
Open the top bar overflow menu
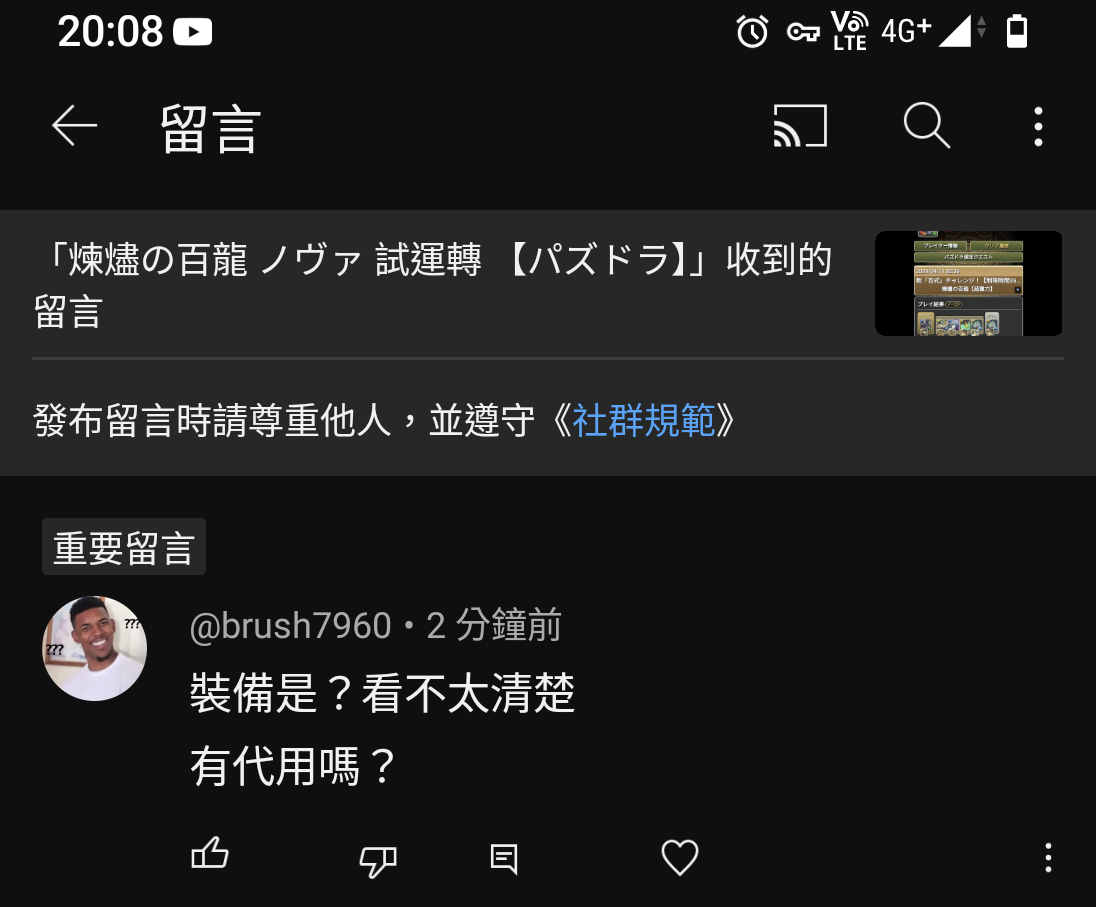click(x=1038, y=127)
